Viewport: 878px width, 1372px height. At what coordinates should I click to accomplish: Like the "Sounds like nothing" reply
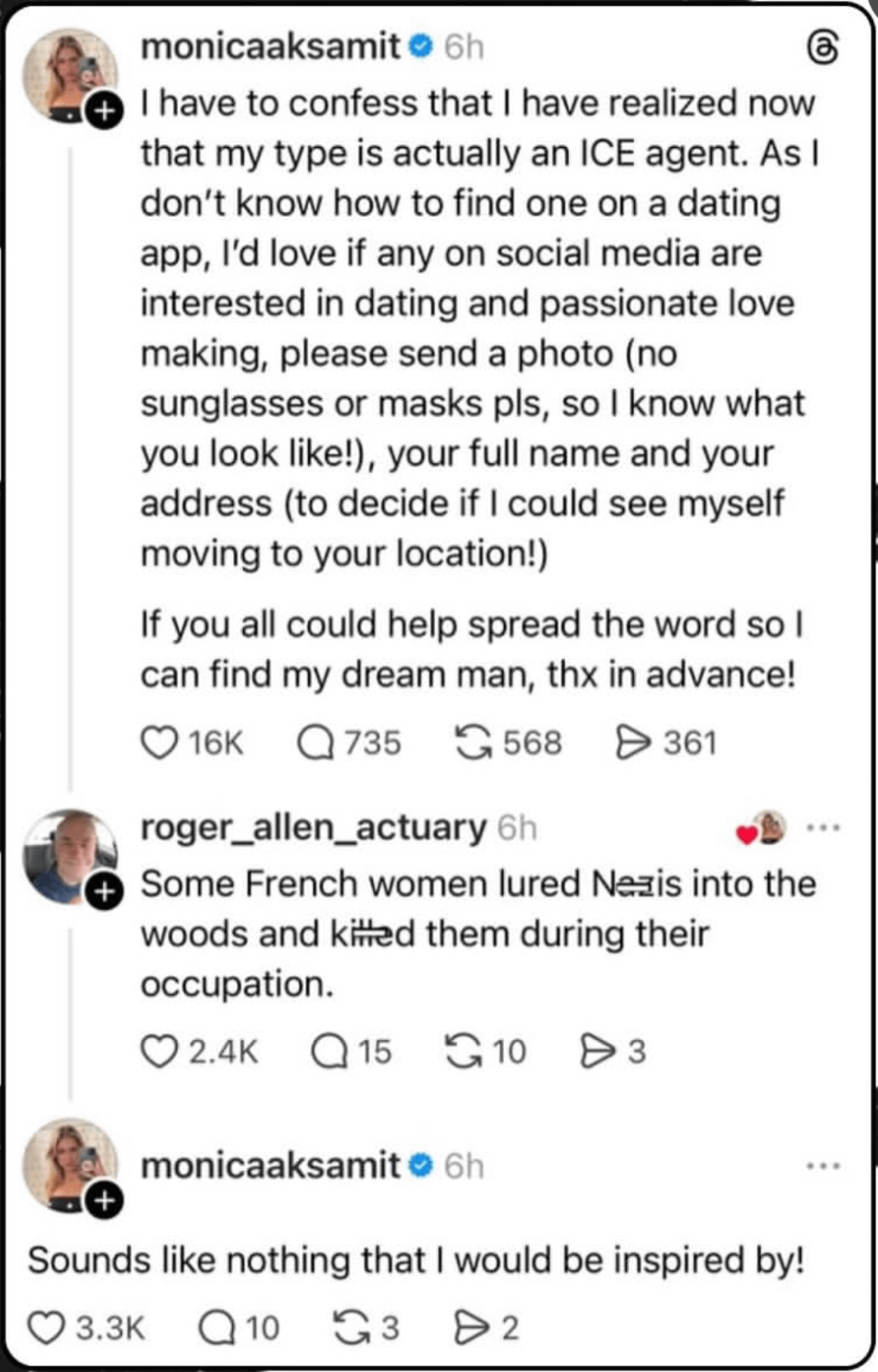click(46, 1327)
